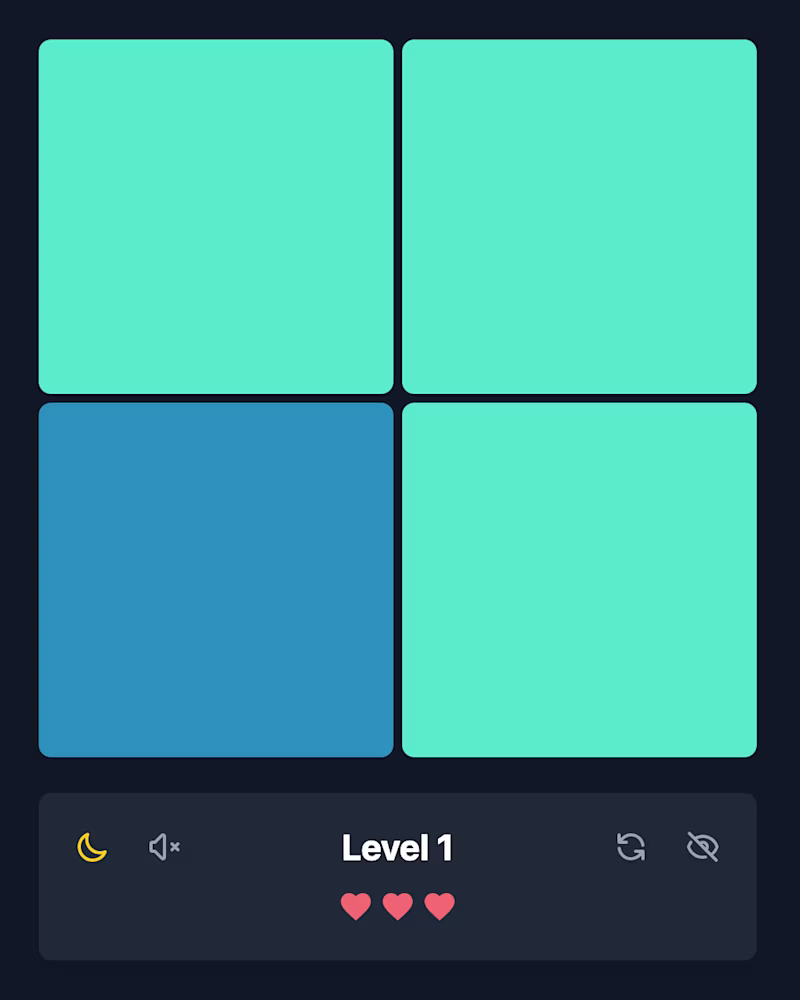Screen dimensions: 800x1000
Task: Click the Level 1 heading
Action: point(399,847)
